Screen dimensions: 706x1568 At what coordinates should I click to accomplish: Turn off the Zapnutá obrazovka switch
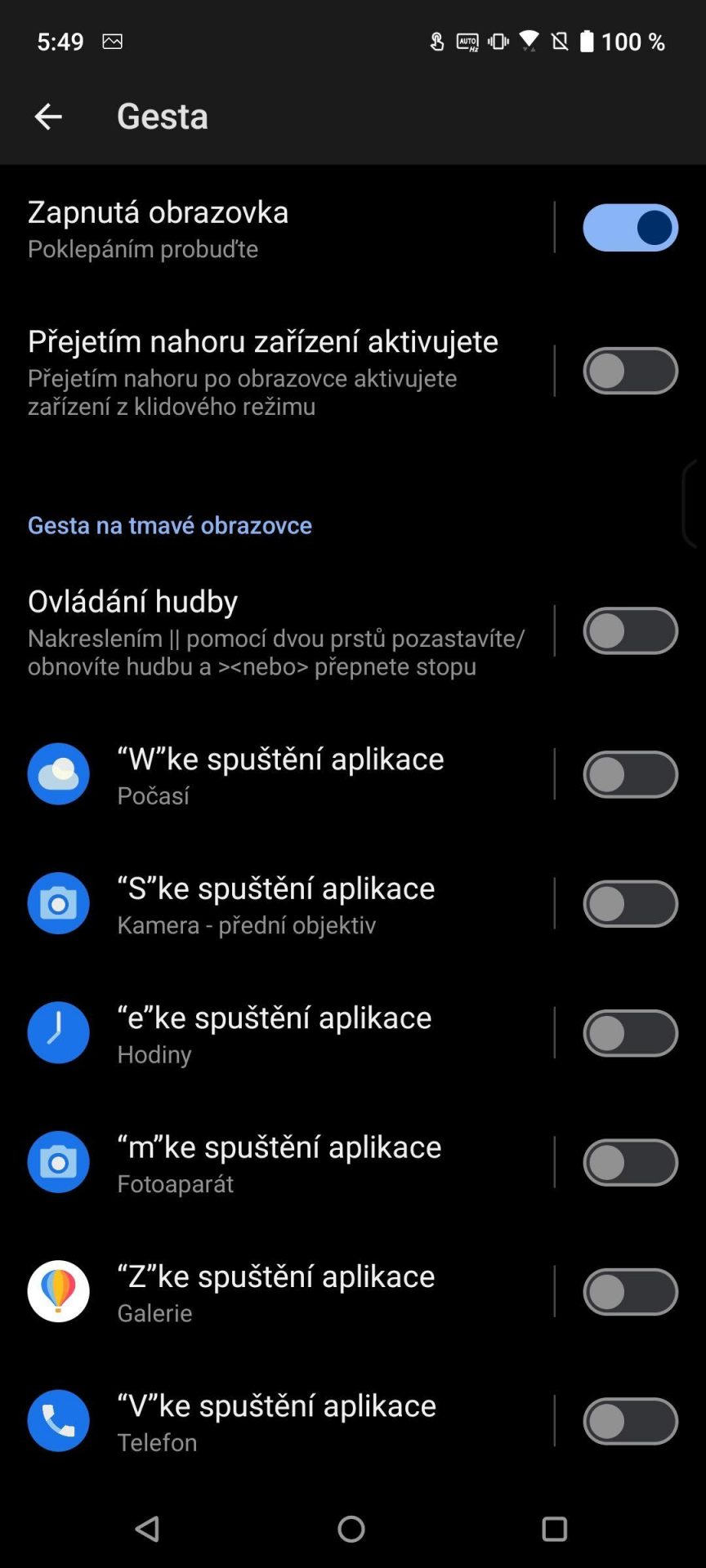630,228
